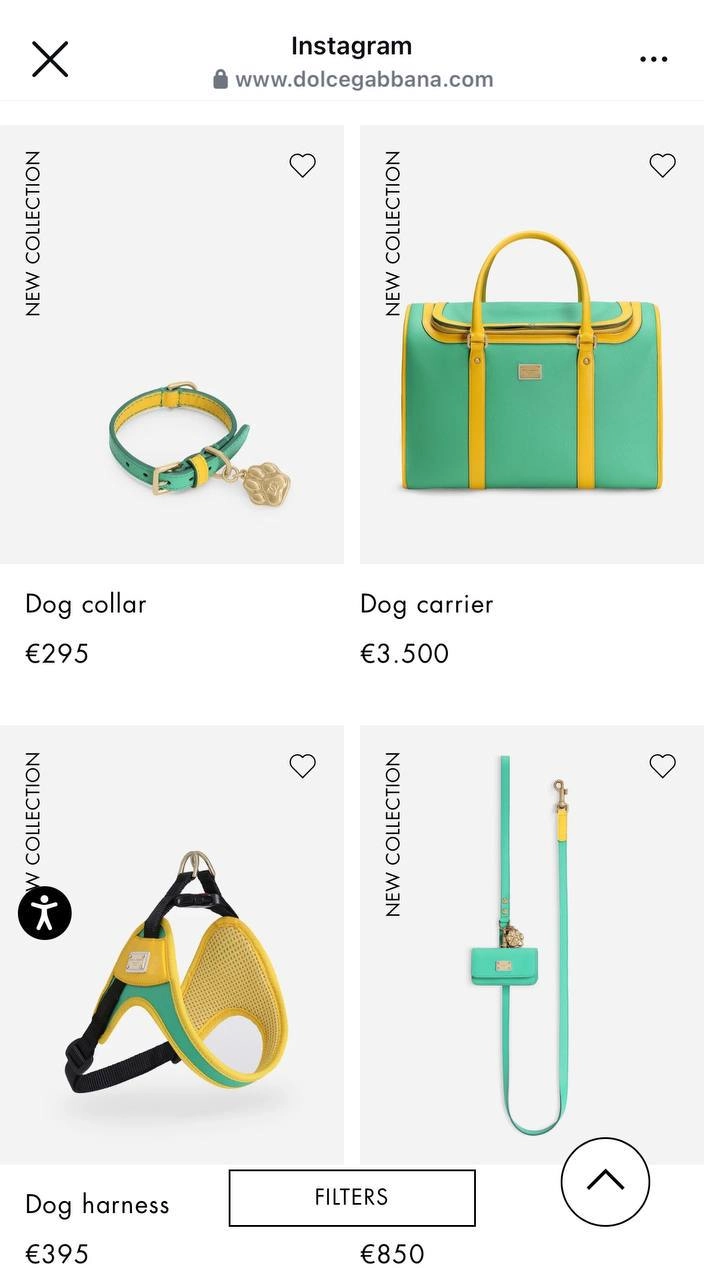Jump back to top of page
Viewport: 704px width, 1280px height.
pyautogui.click(x=605, y=1182)
